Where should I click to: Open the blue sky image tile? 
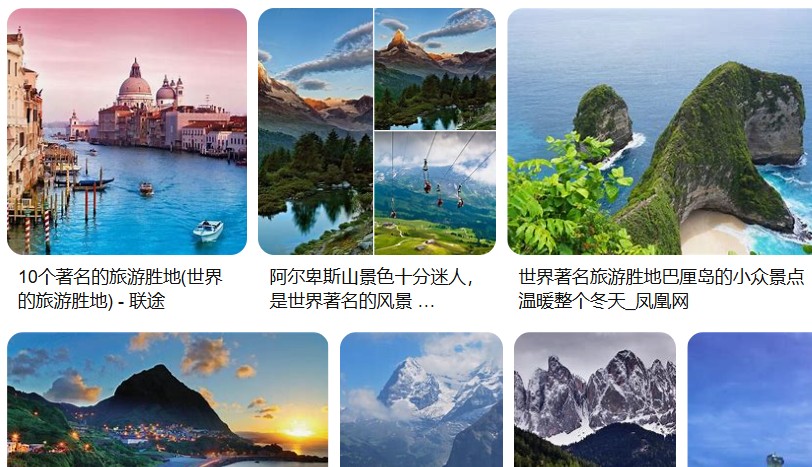click(750, 400)
